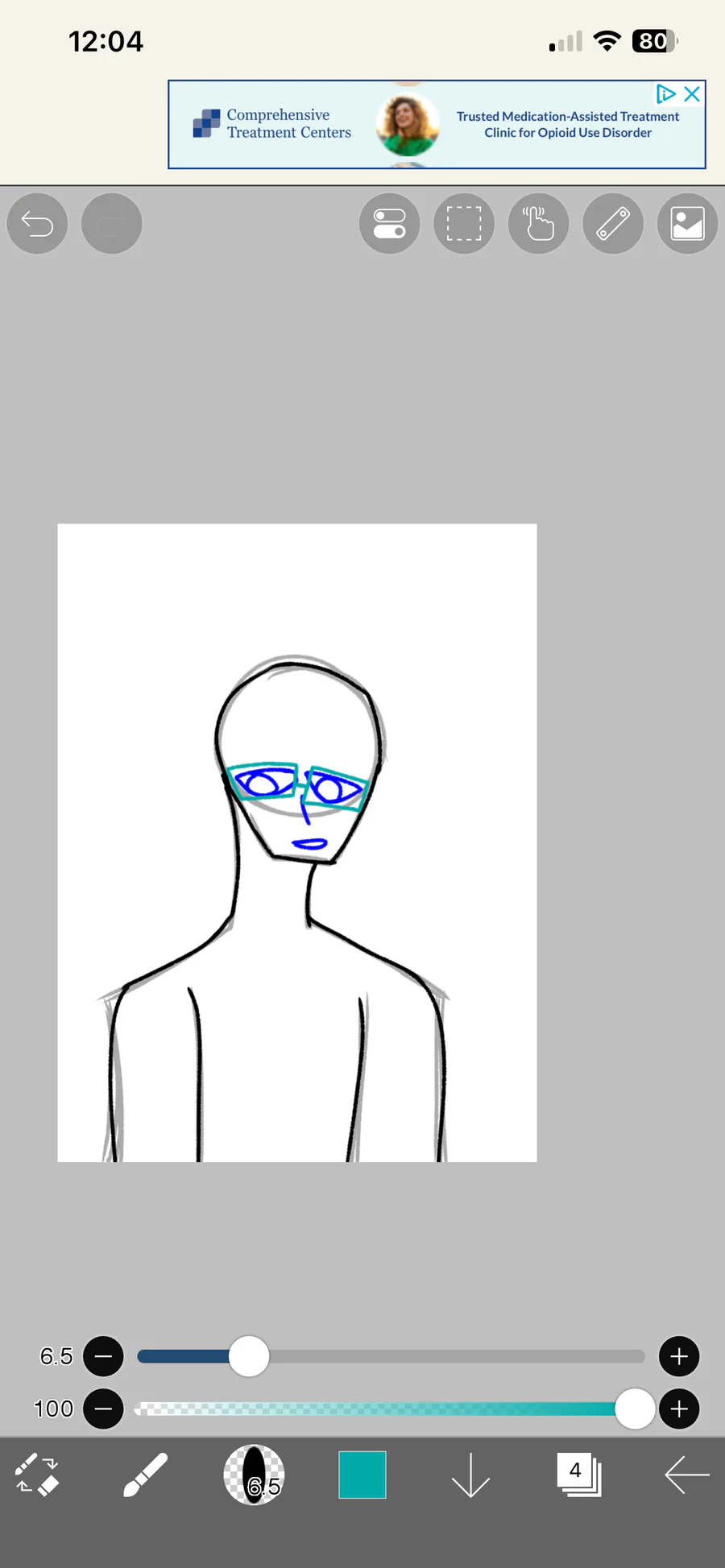725x1568 pixels.
Task: Open the stabilizer settings toggle icon
Action: tap(390, 224)
